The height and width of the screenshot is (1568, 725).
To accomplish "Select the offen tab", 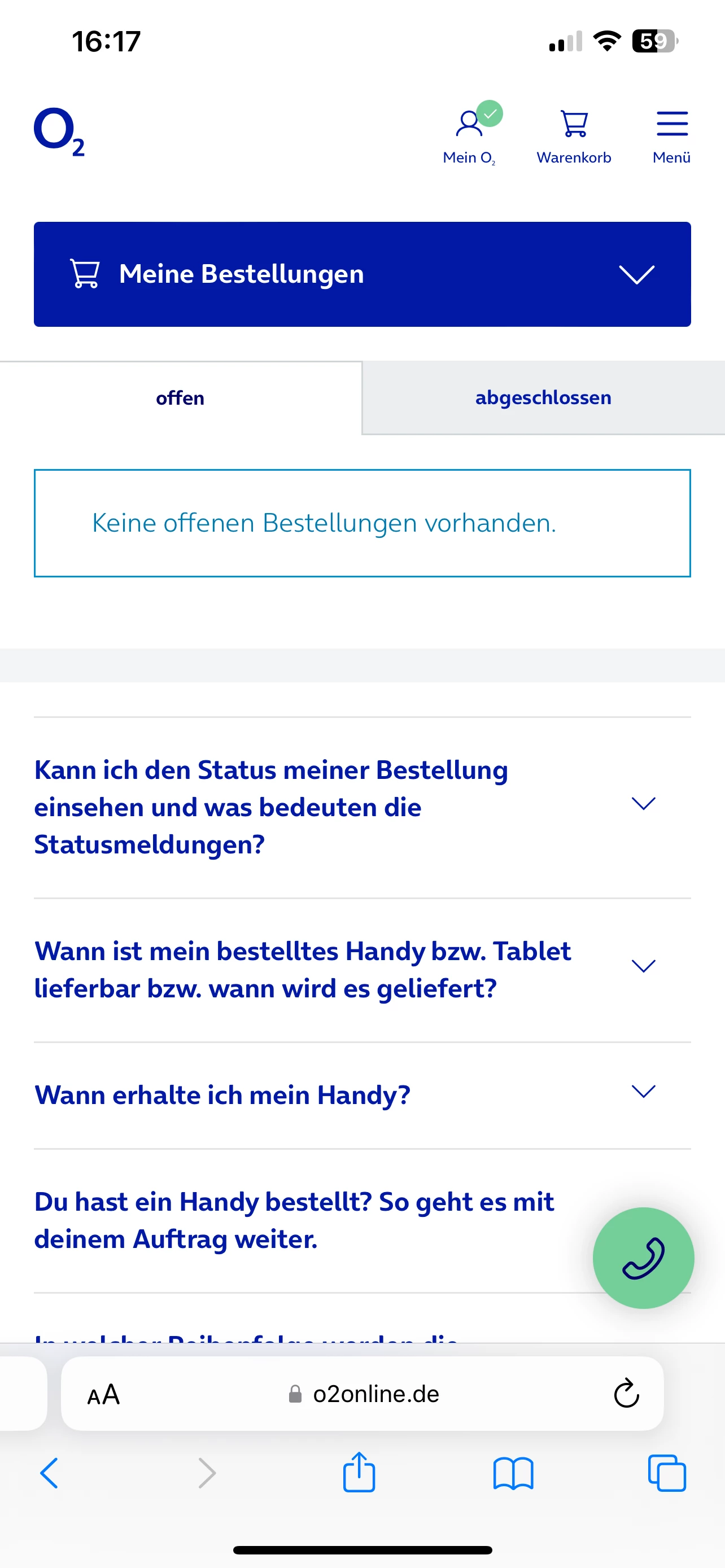I will click(180, 398).
